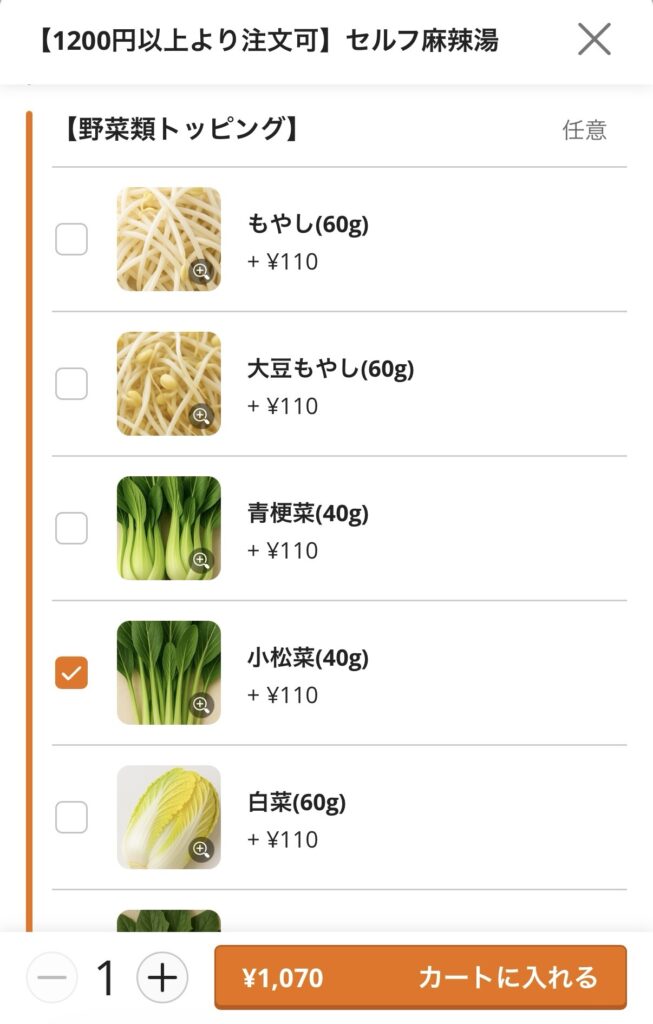Select the 大豆もやし(60g) checkbox
653x1024 pixels.
[71, 384]
